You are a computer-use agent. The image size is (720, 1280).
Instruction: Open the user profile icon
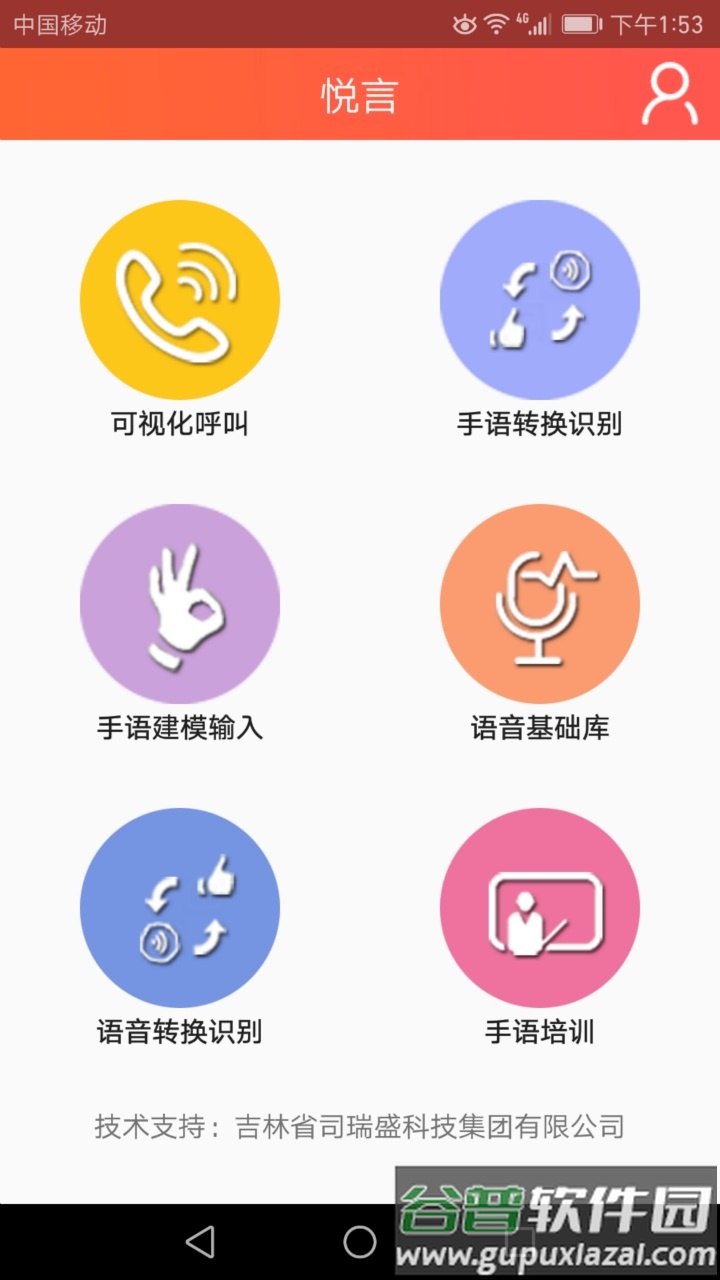tap(669, 93)
